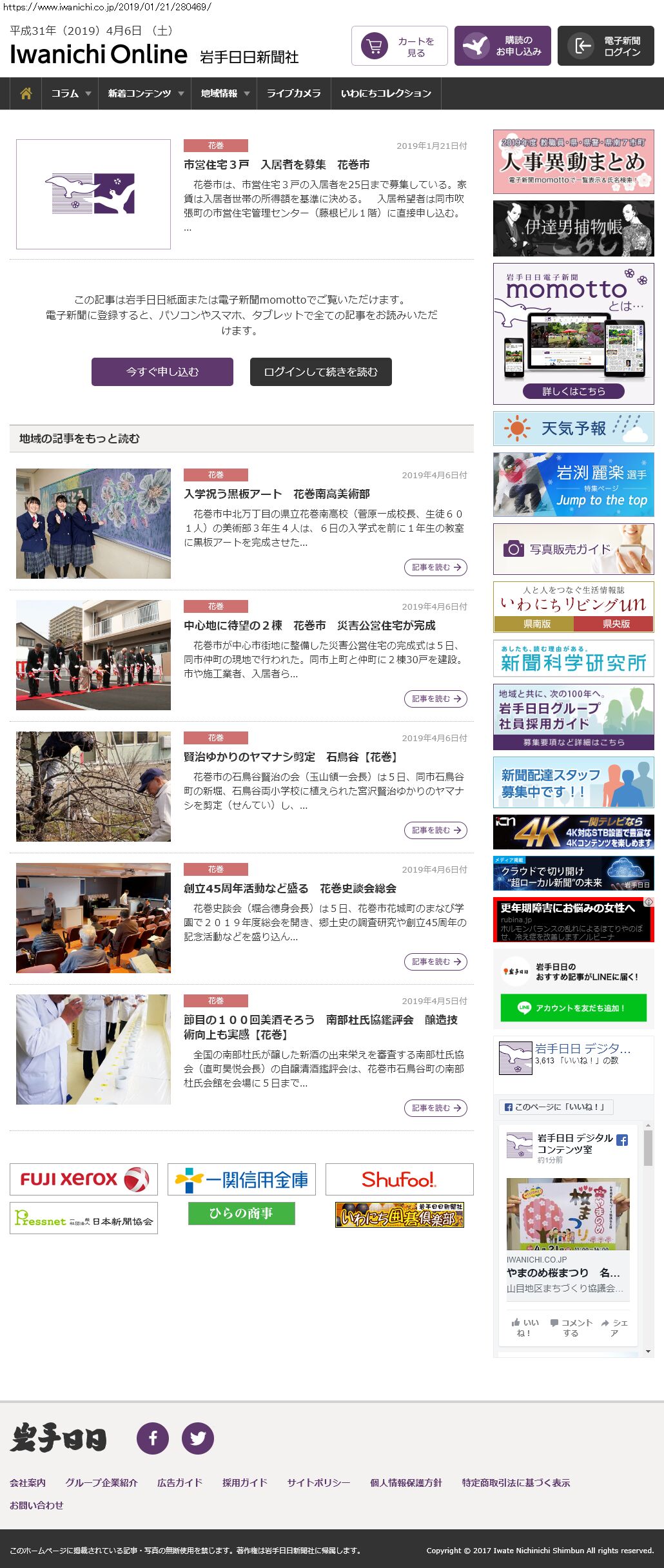664x1568 pixels.
Task: Select ログインして続きを読む
Action: (x=320, y=372)
